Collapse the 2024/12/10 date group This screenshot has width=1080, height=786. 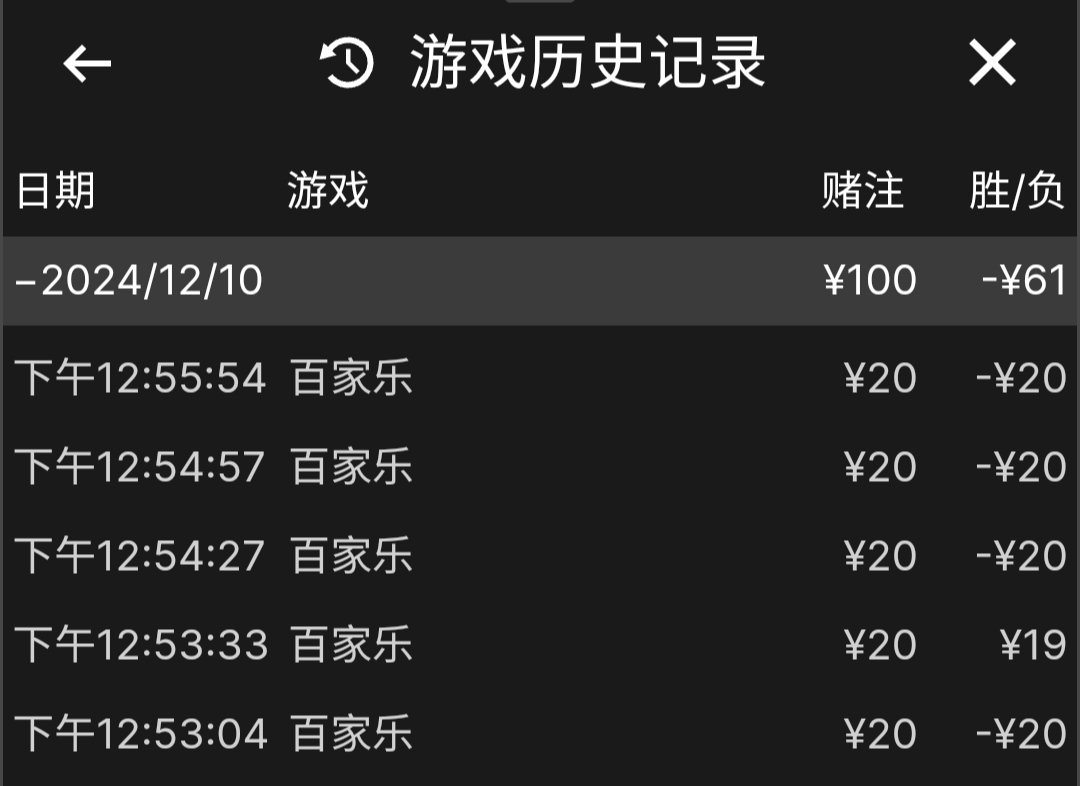(x=140, y=281)
